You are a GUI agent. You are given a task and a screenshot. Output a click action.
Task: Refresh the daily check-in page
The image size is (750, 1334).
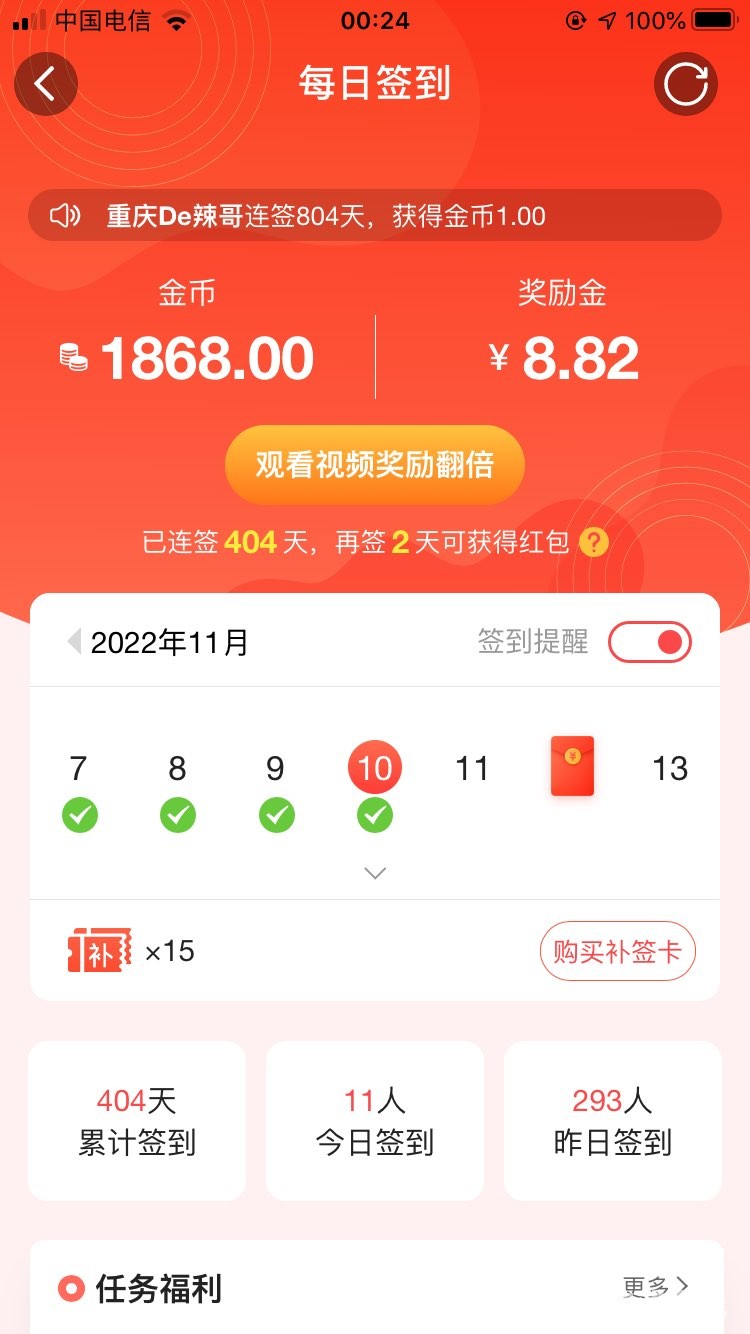(x=686, y=84)
